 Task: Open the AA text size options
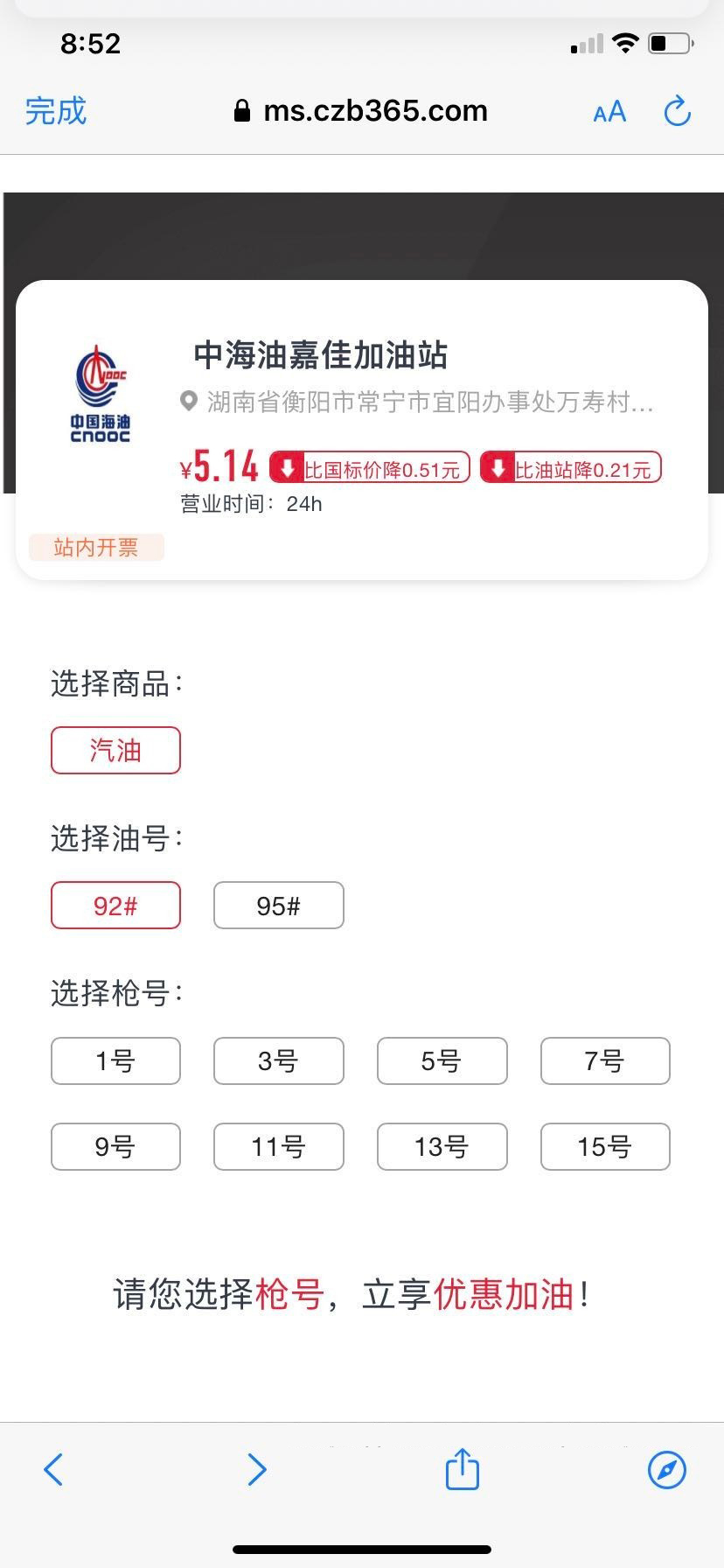(609, 112)
